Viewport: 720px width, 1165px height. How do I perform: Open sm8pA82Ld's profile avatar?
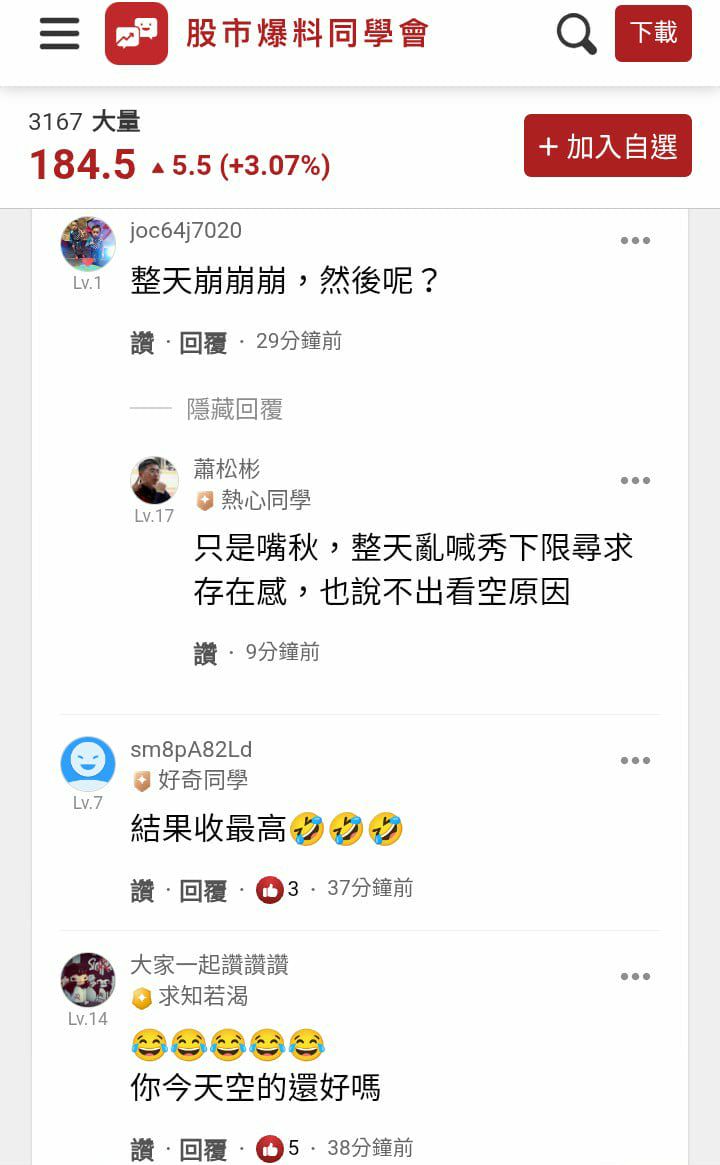88,764
